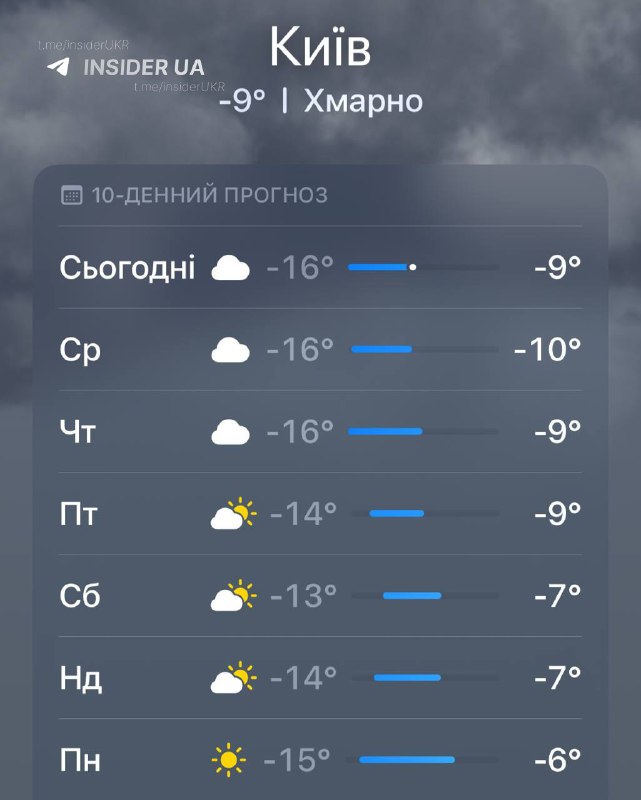Show the Пт daily forecast

coord(320,514)
